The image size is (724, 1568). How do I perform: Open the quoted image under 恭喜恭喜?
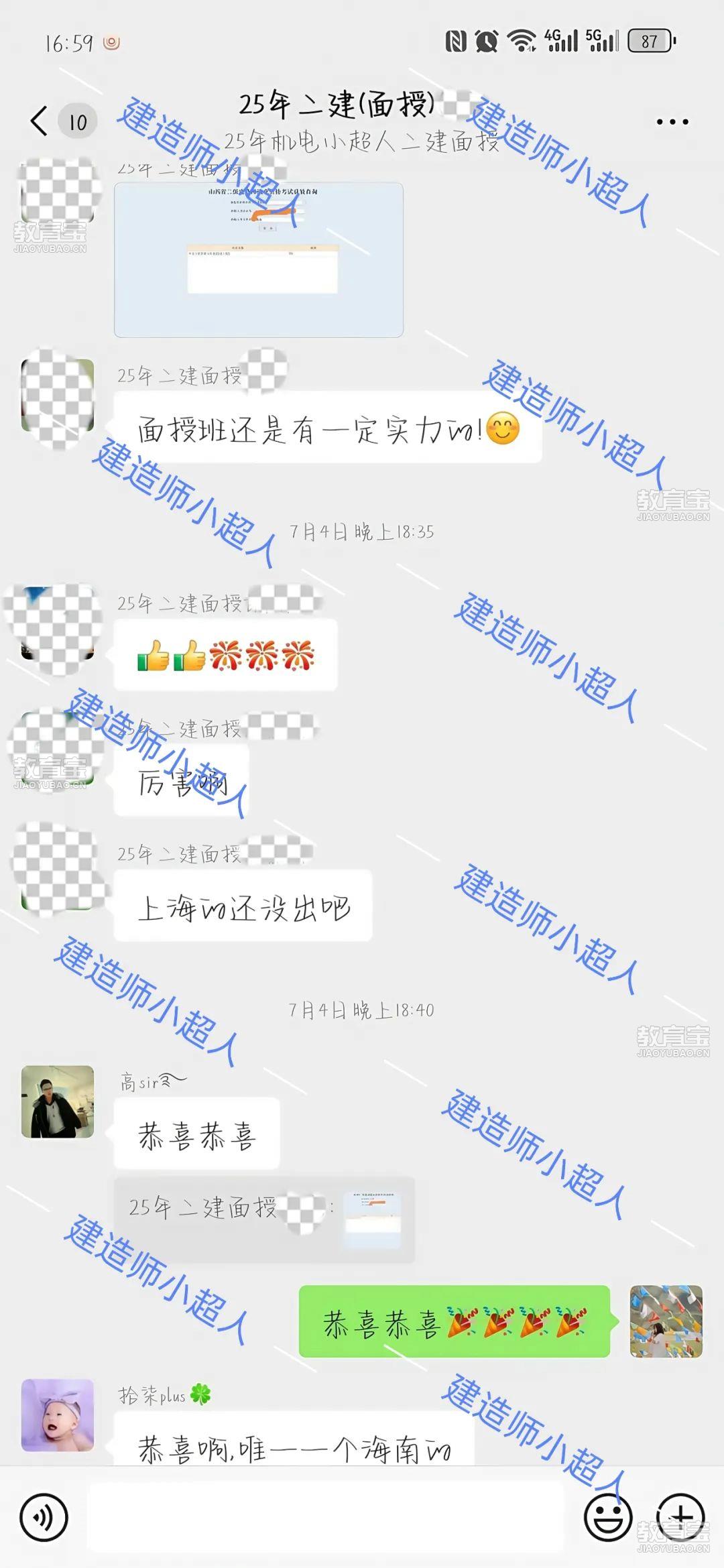[372, 1221]
